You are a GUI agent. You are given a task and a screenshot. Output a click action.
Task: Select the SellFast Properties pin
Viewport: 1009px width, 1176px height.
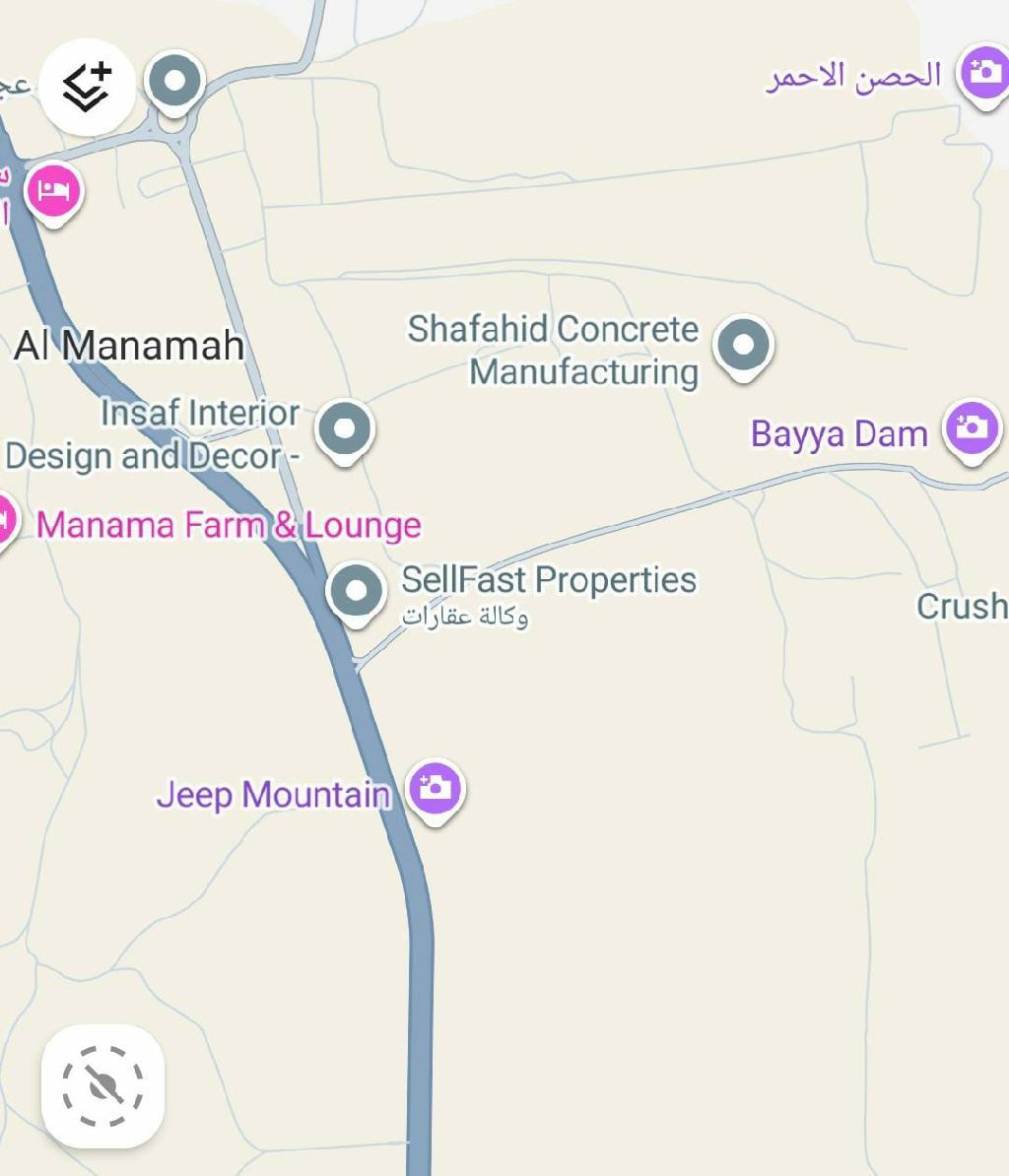point(356,592)
